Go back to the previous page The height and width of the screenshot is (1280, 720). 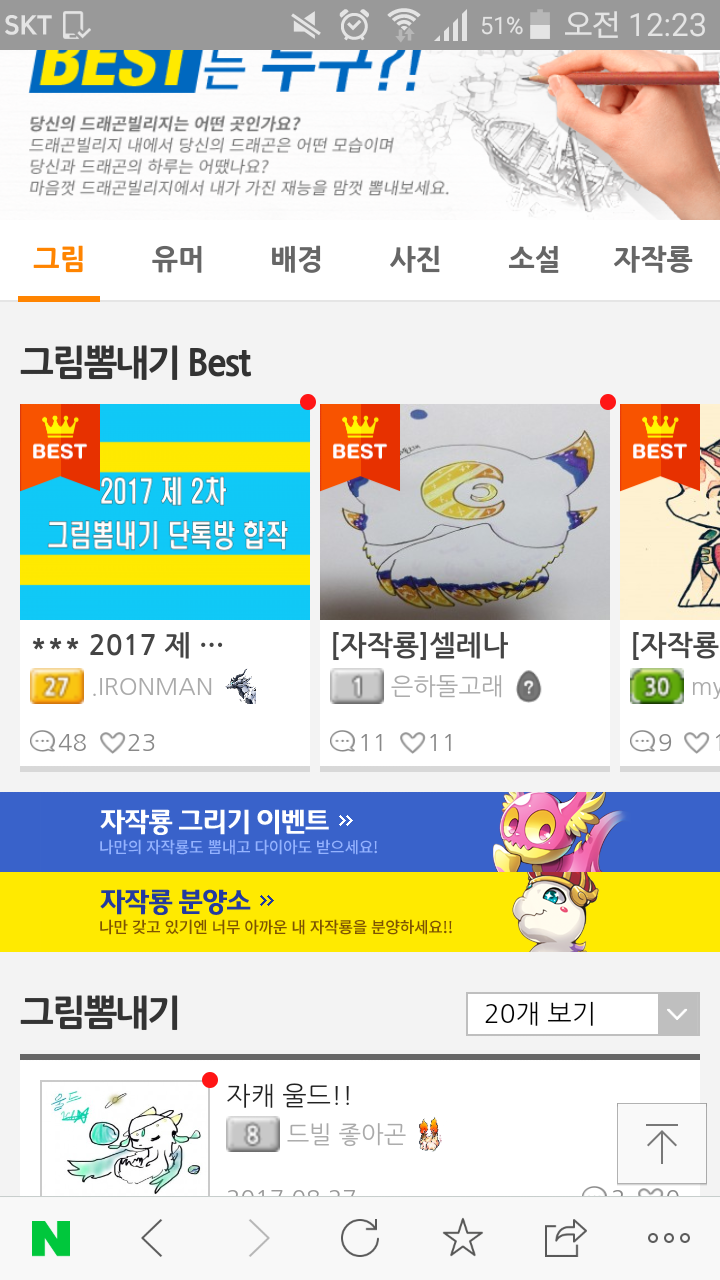click(152, 1239)
